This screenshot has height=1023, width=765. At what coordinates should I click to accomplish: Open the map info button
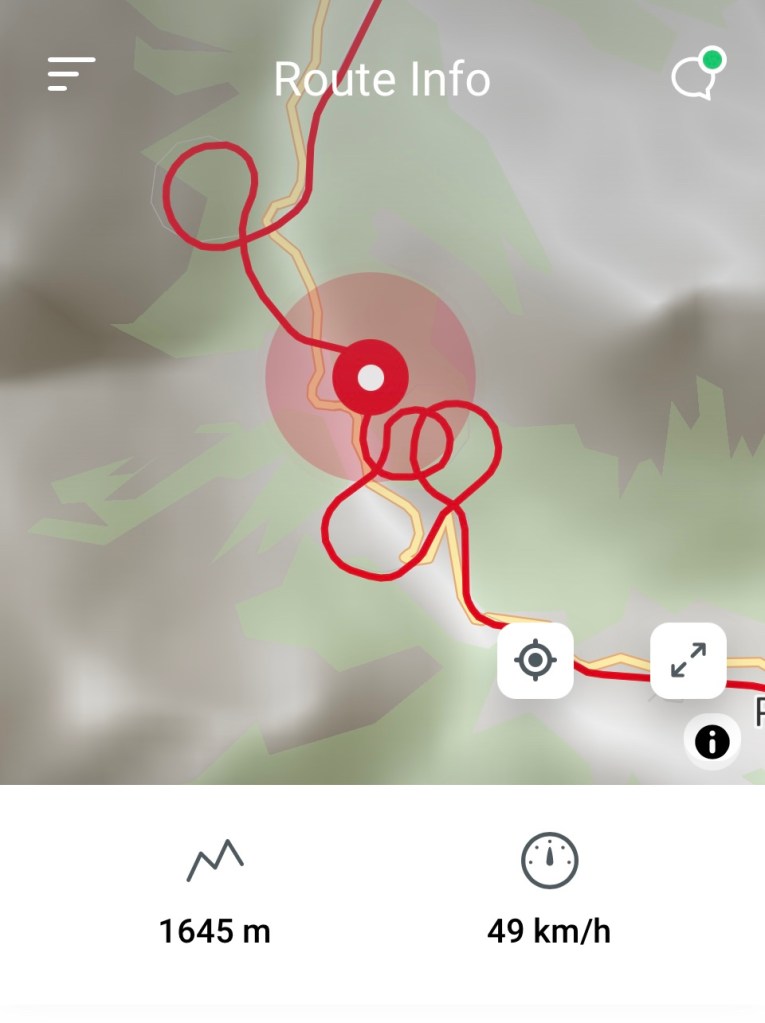[x=712, y=742]
